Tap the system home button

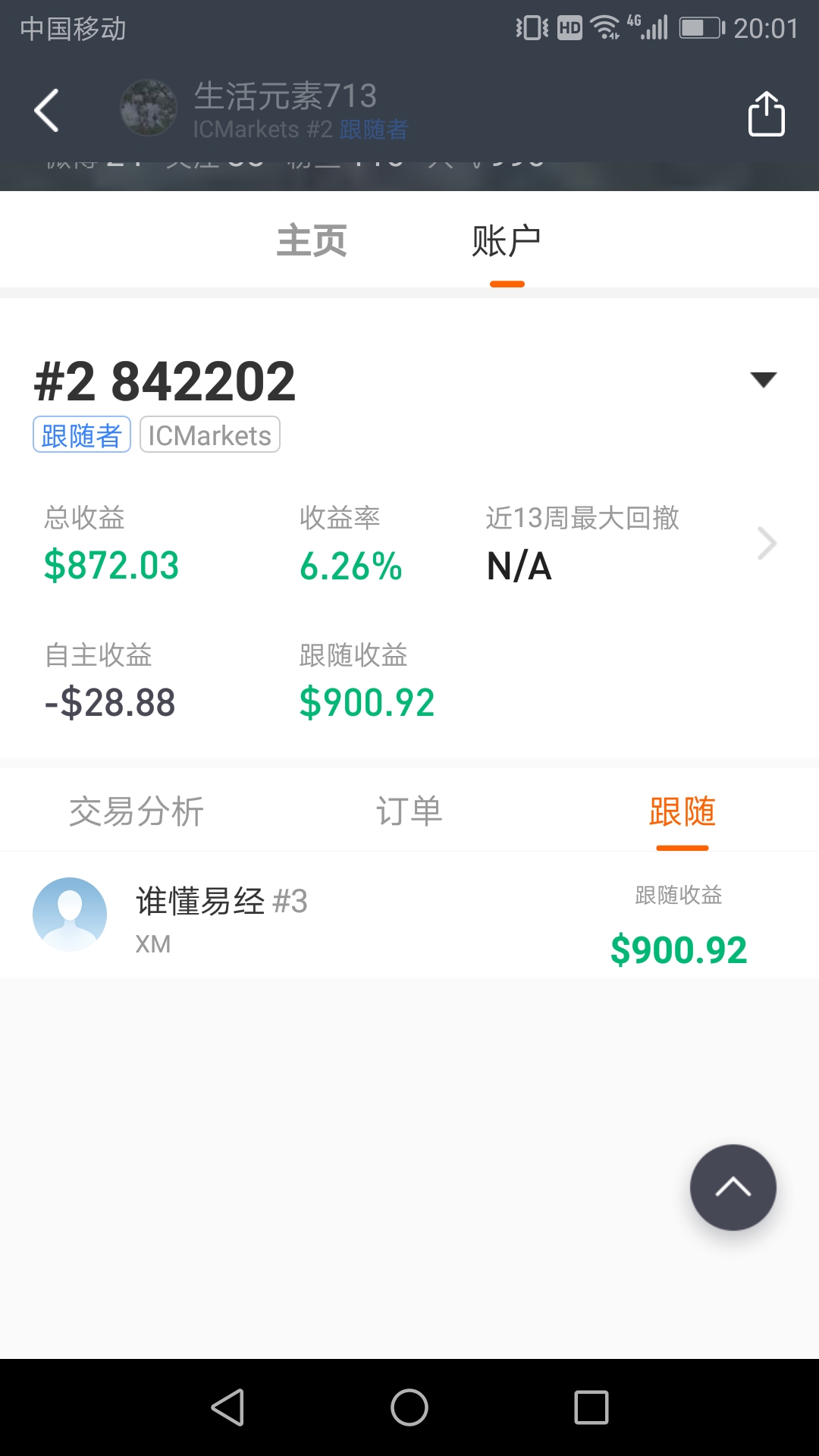pyautogui.click(x=409, y=1407)
